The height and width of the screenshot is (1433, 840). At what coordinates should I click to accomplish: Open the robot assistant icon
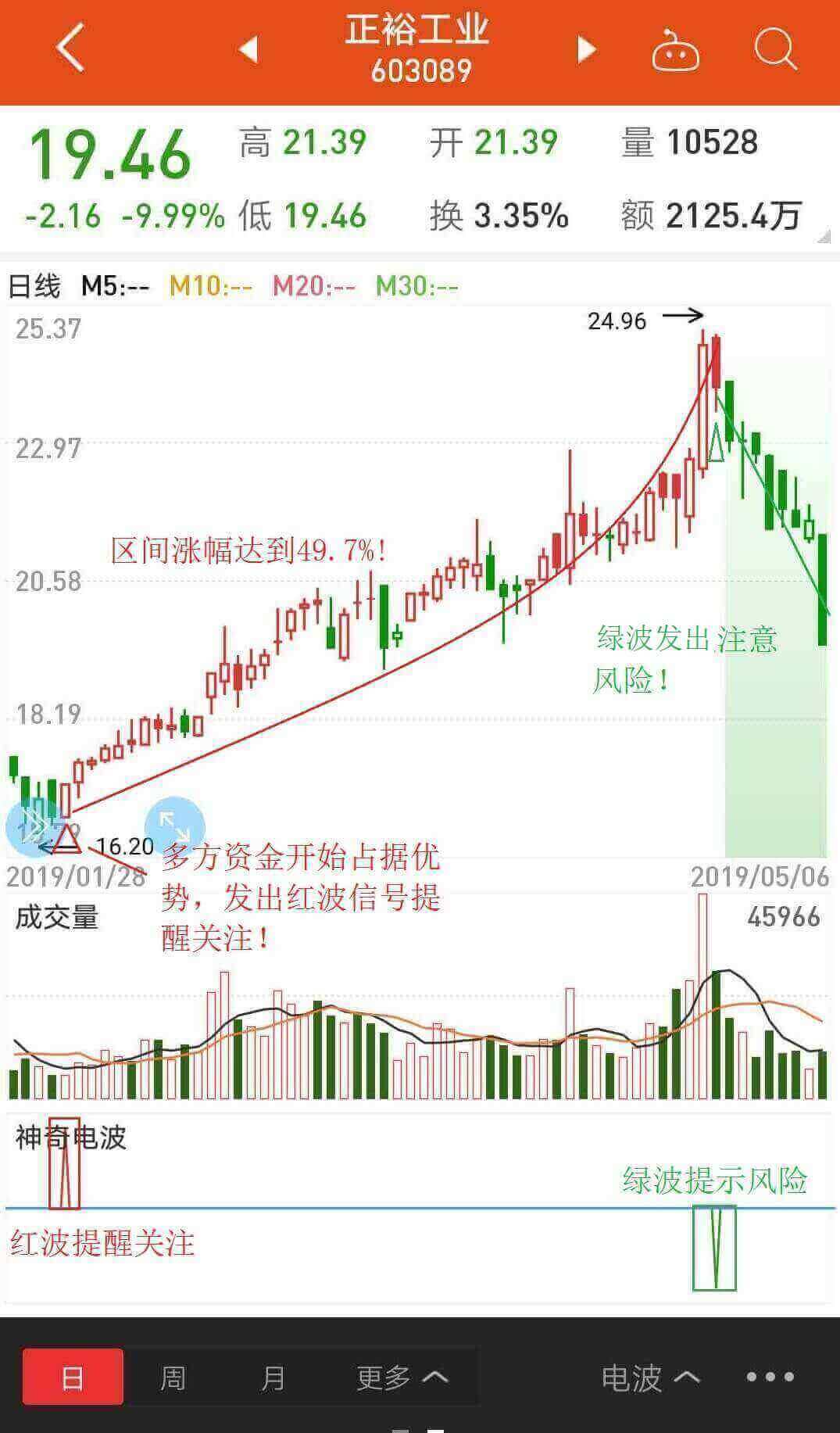pyautogui.click(x=675, y=49)
